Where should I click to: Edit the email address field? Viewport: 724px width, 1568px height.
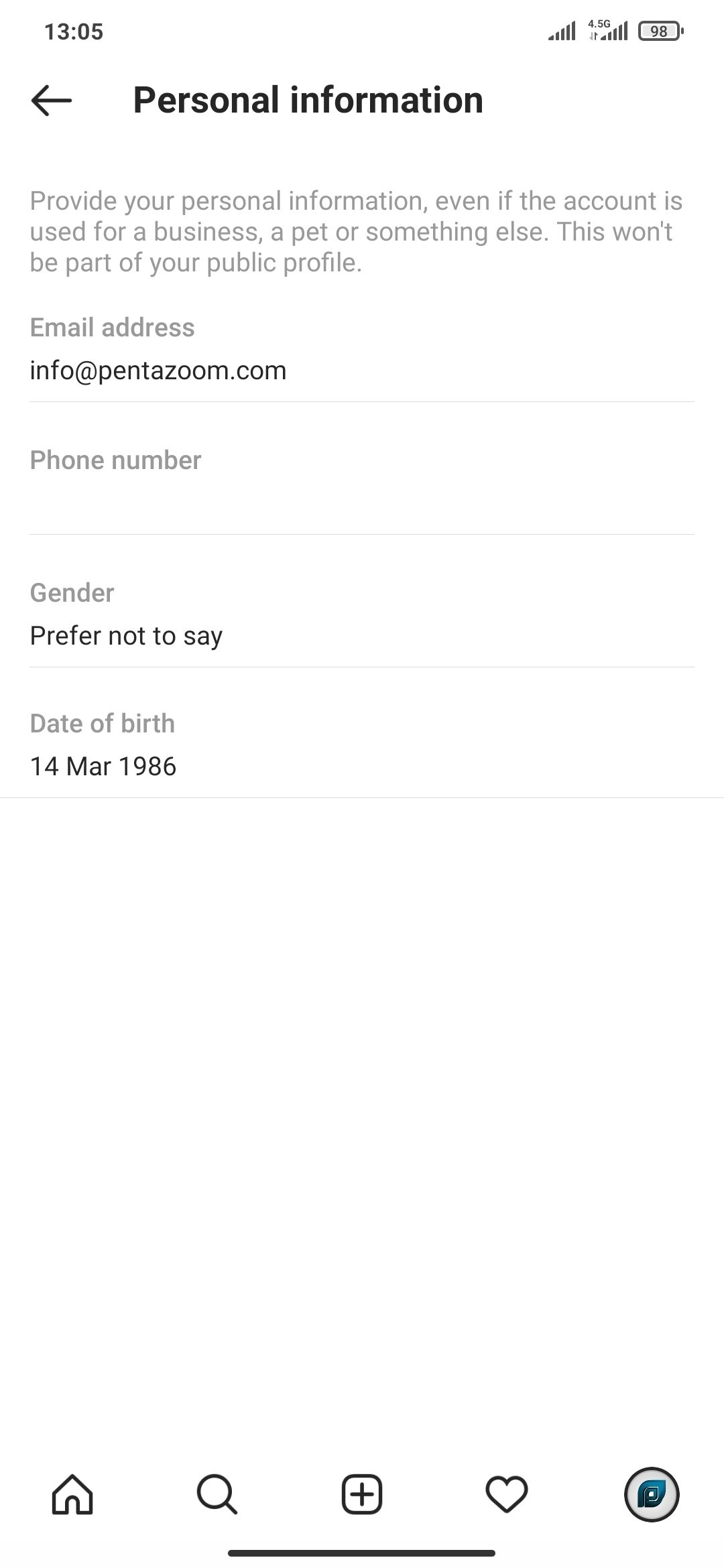[361, 371]
